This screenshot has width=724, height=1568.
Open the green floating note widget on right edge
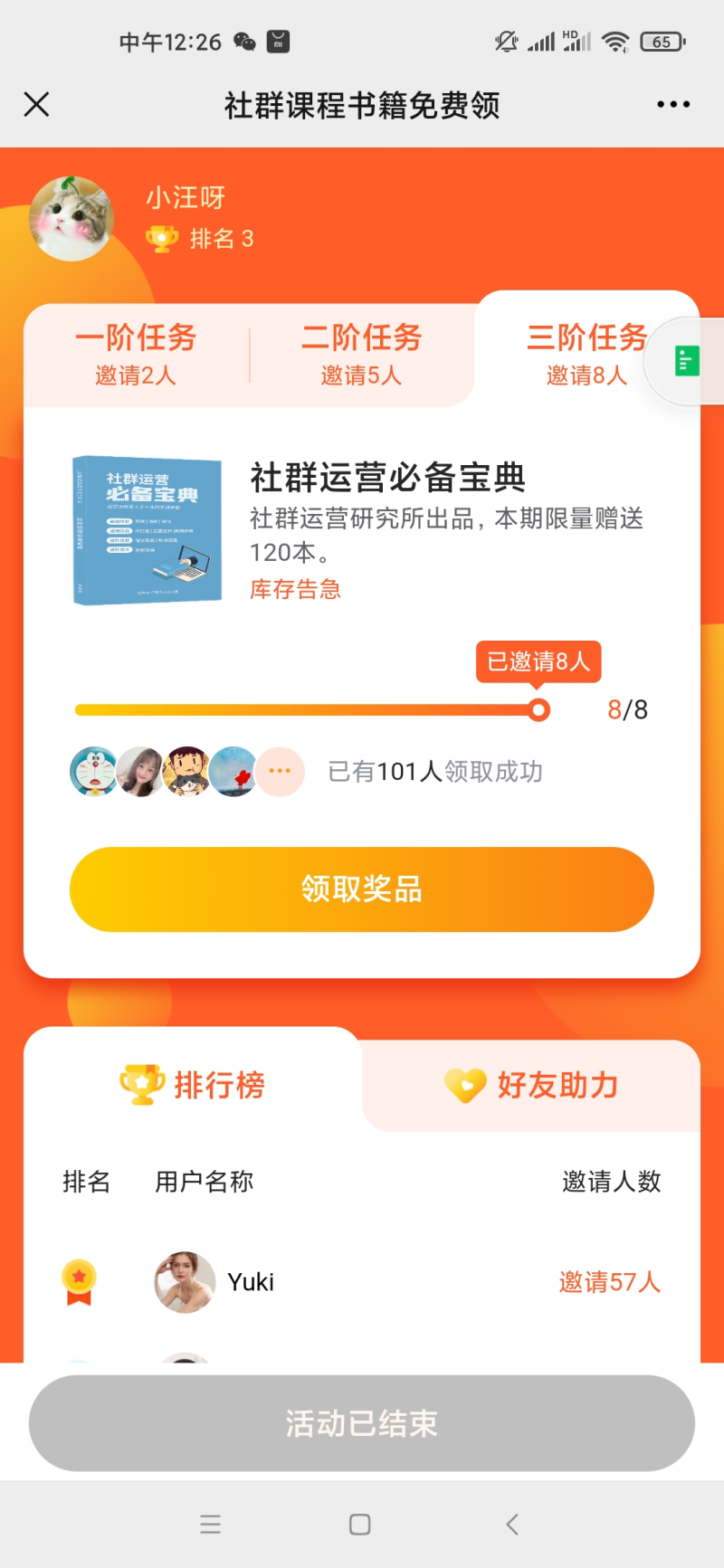tap(690, 359)
